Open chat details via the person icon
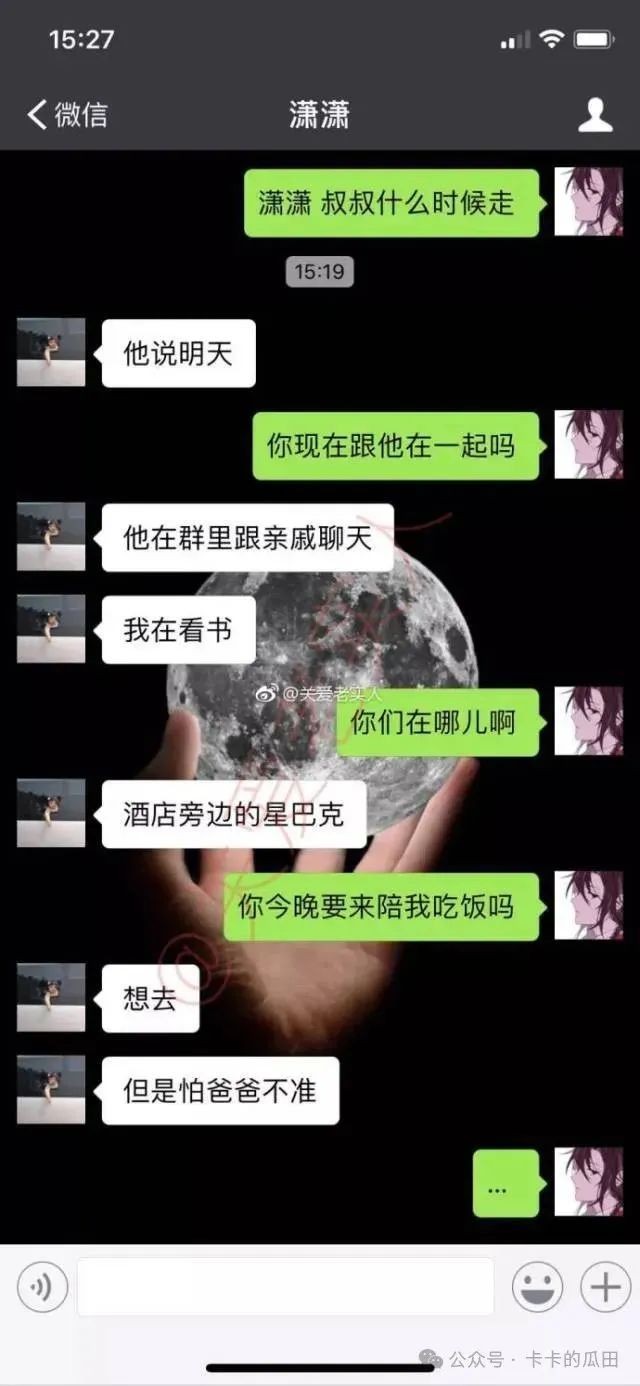The width and height of the screenshot is (640, 1386). pyautogui.click(x=595, y=114)
